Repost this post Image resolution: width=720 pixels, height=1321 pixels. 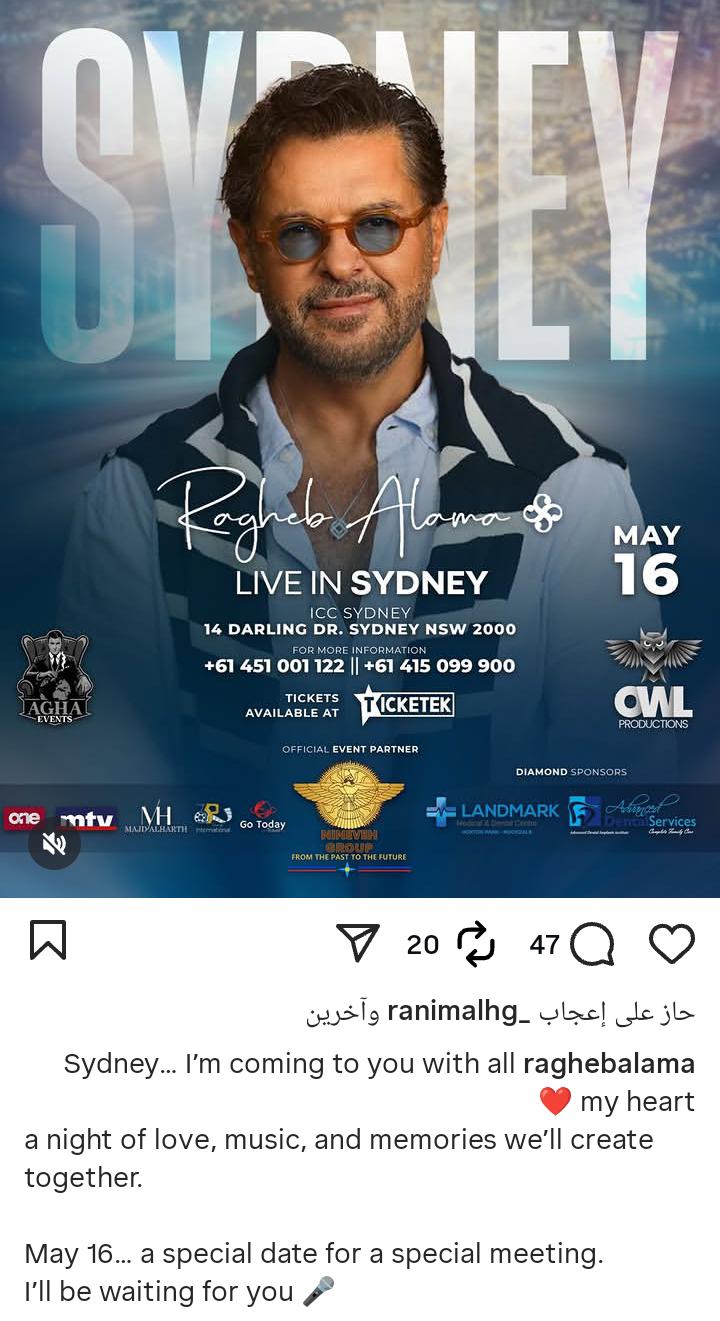click(x=475, y=944)
